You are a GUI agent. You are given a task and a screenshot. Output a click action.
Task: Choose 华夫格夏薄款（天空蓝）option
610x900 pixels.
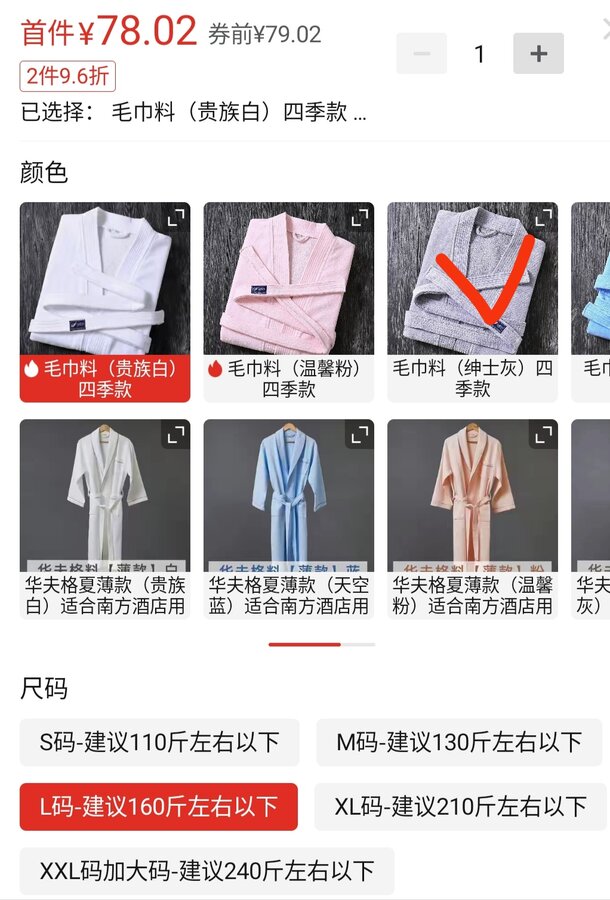click(289, 517)
